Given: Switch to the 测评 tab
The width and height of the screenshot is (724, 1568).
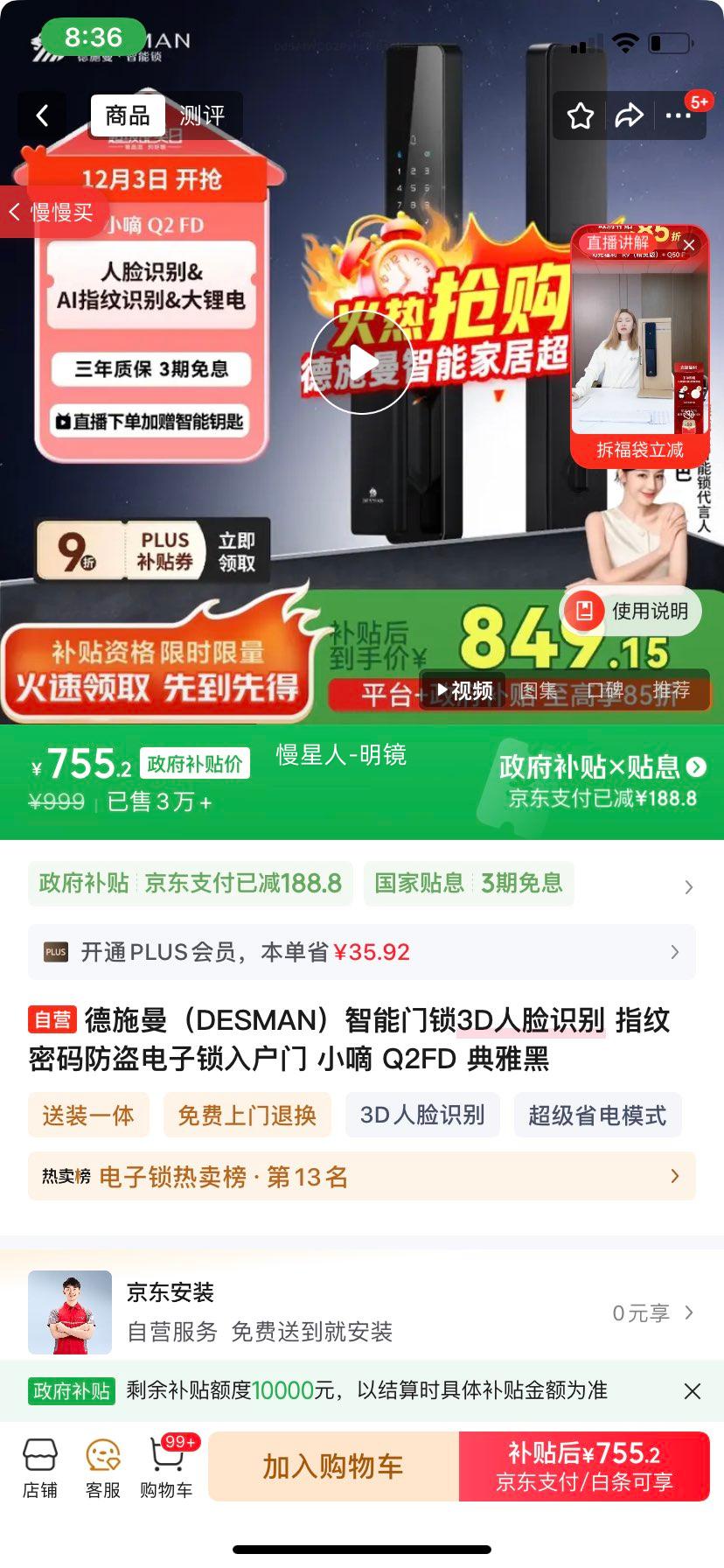Looking at the screenshot, I should pyautogui.click(x=202, y=113).
